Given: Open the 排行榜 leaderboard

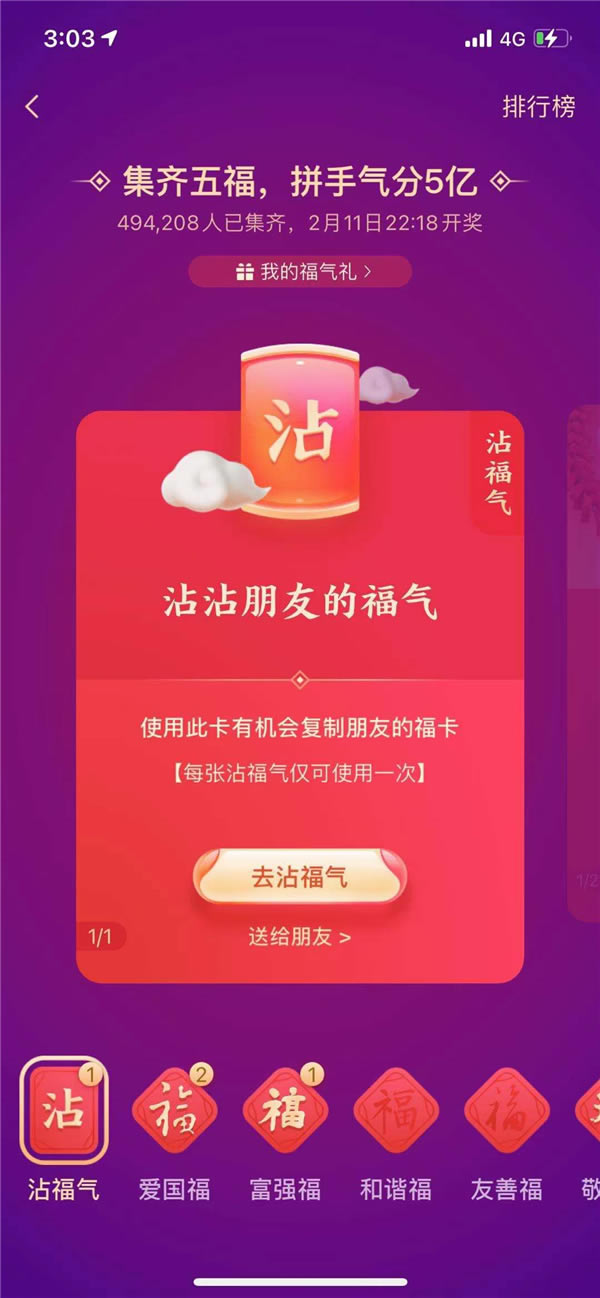Looking at the screenshot, I should (539, 107).
